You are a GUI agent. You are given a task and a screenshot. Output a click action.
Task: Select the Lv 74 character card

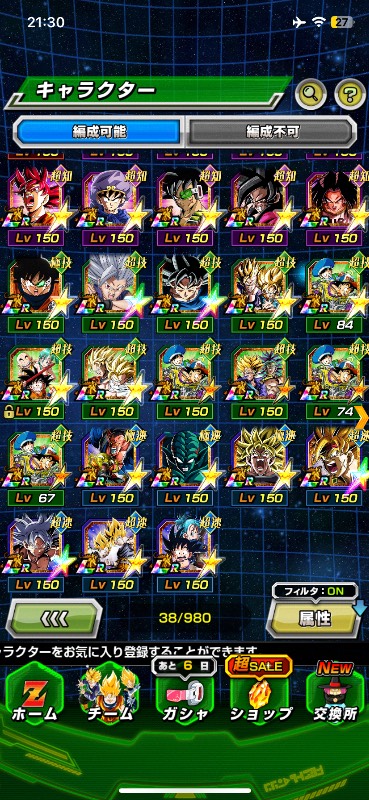[335, 381]
